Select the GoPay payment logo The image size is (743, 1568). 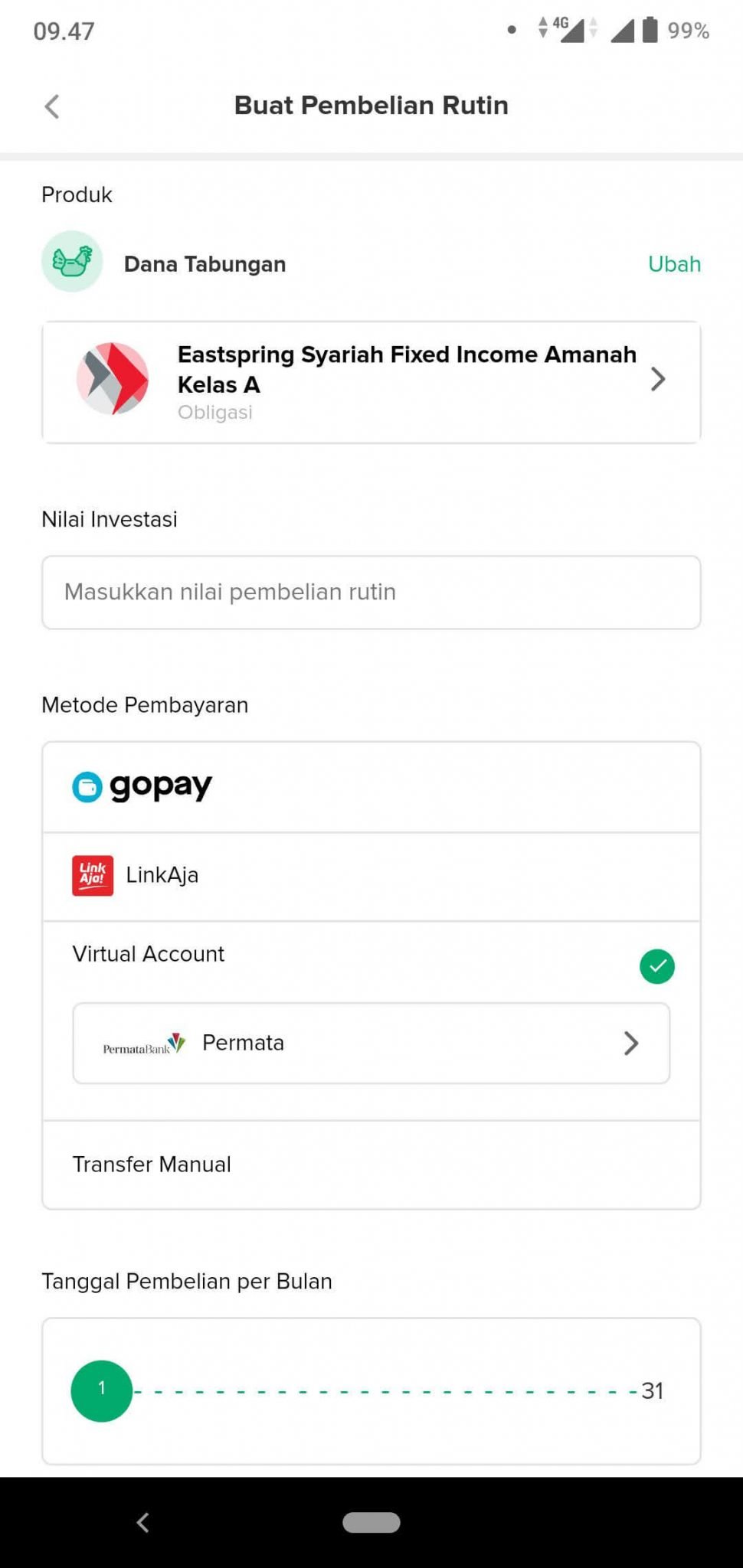pos(141,786)
